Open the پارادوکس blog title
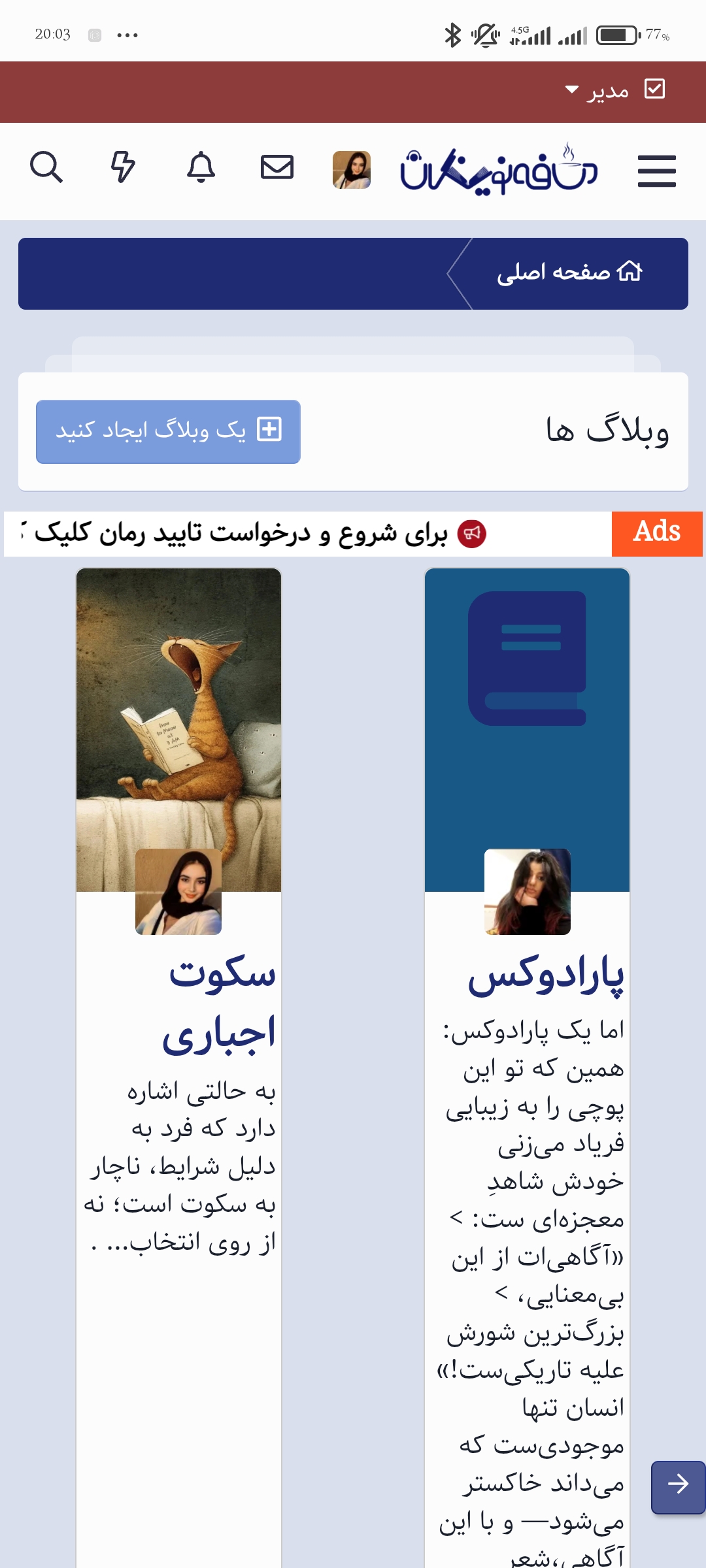Image resolution: width=706 pixels, height=1568 pixels. pyautogui.click(x=546, y=975)
